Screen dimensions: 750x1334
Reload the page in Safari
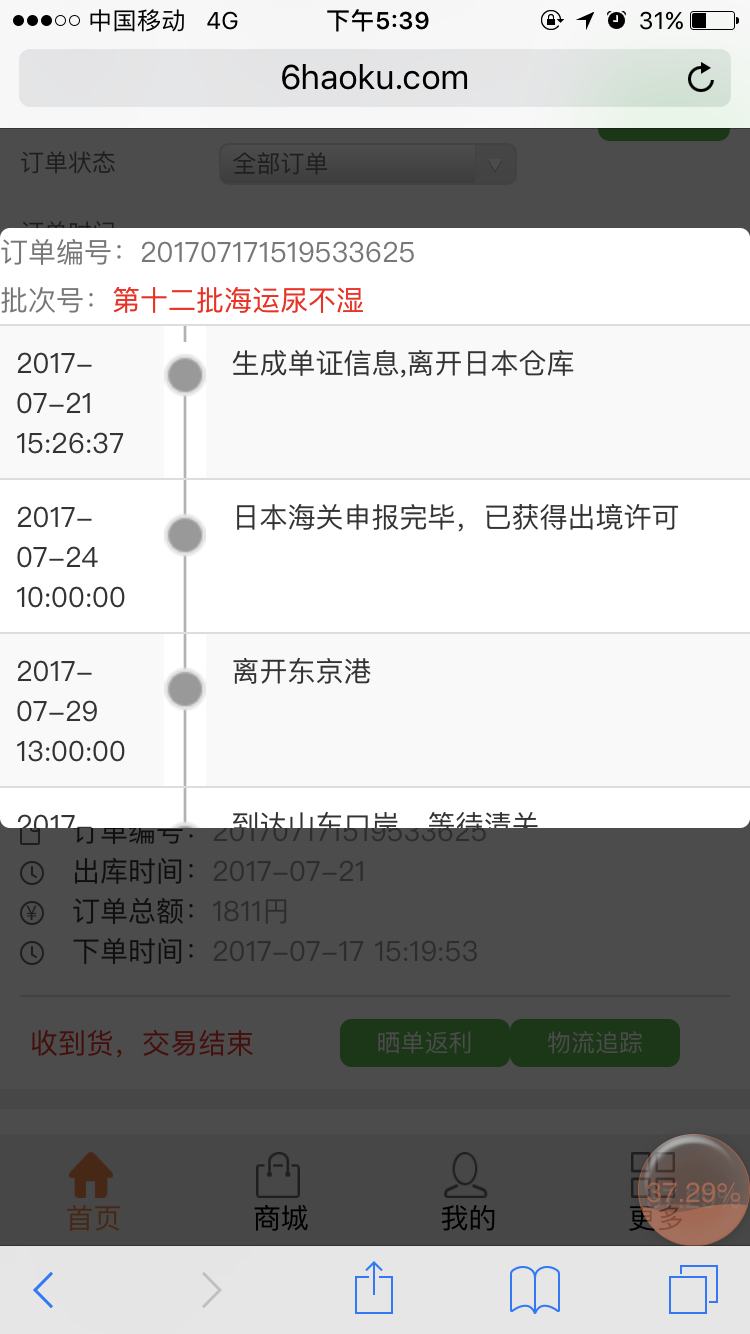pos(701,78)
